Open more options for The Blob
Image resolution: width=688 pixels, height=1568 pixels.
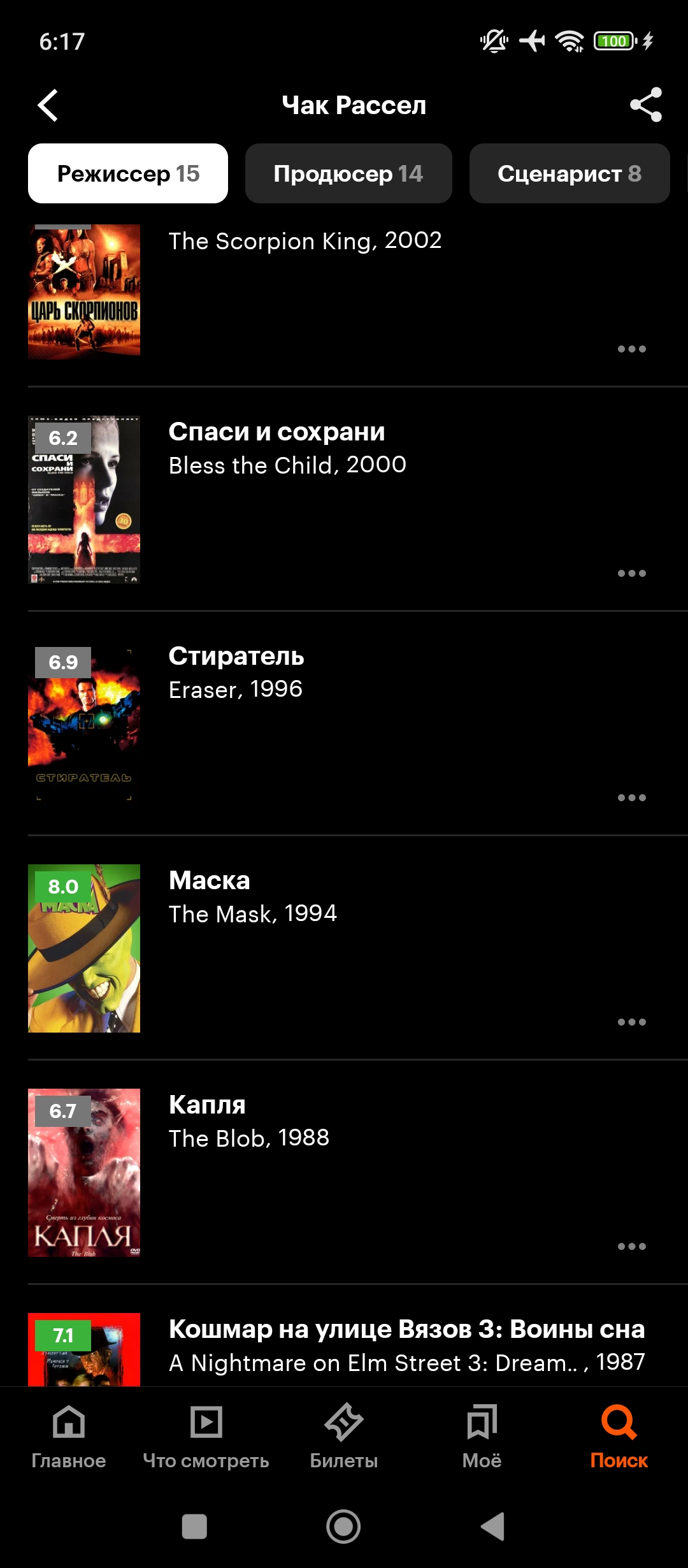pos(631,1246)
